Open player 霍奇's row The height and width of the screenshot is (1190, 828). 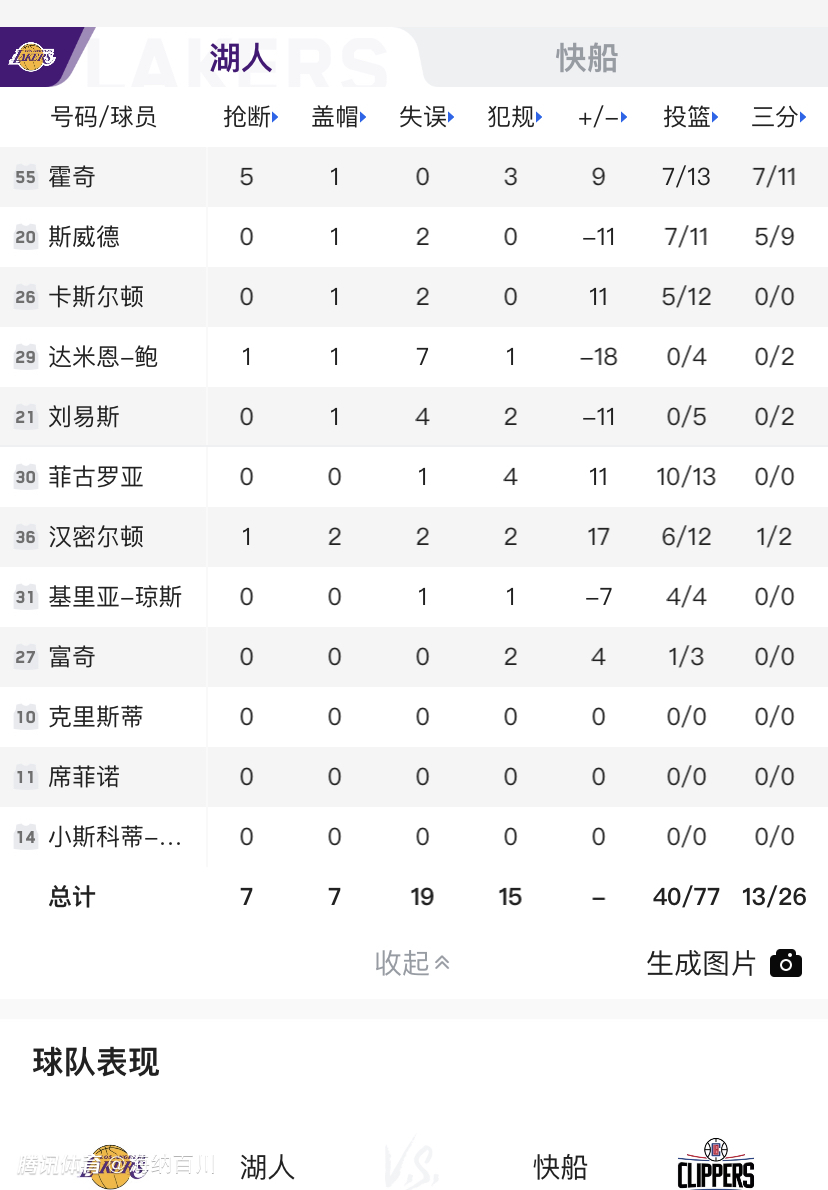(x=72, y=177)
